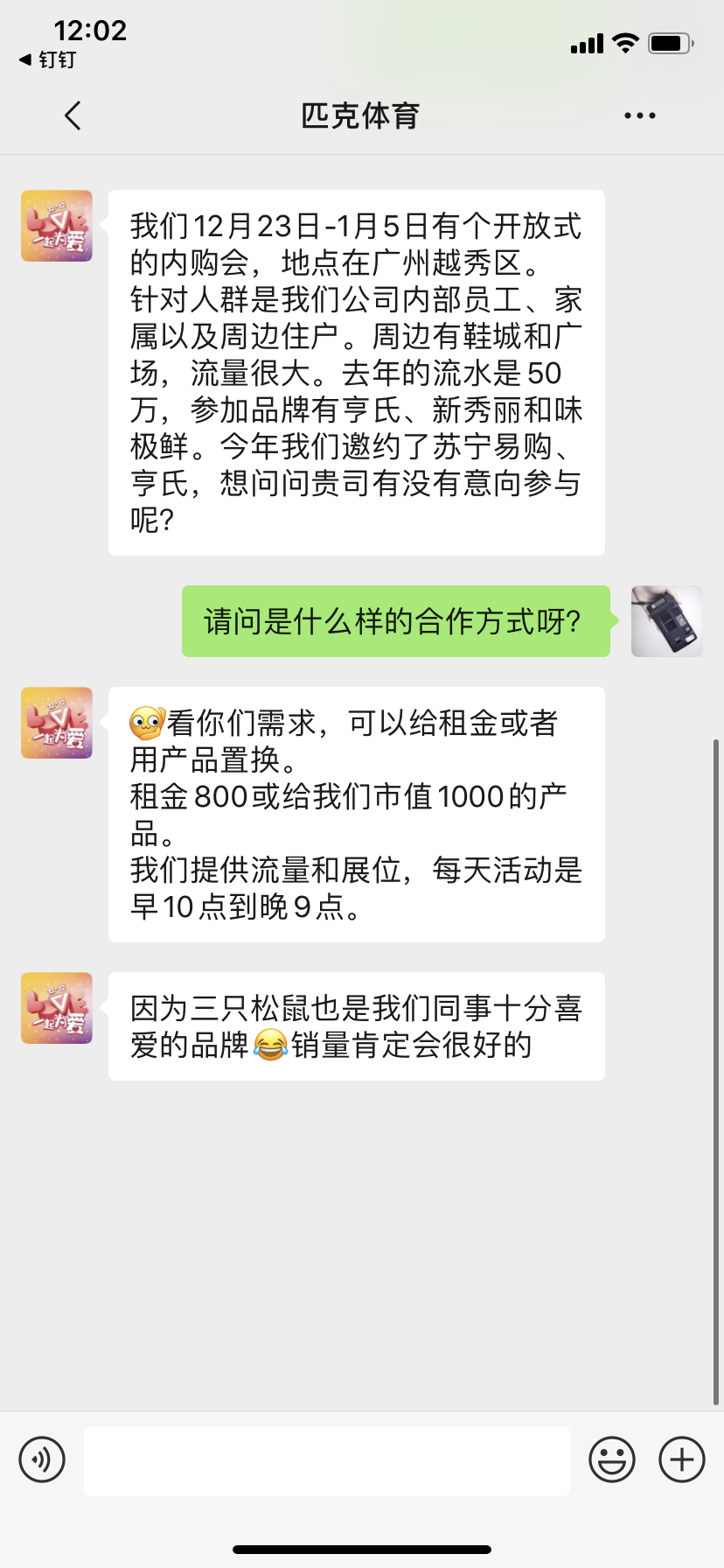Open the emoji picker
This screenshot has height=1568, width=724.
pyautogui.click(x=612, y=1459)
